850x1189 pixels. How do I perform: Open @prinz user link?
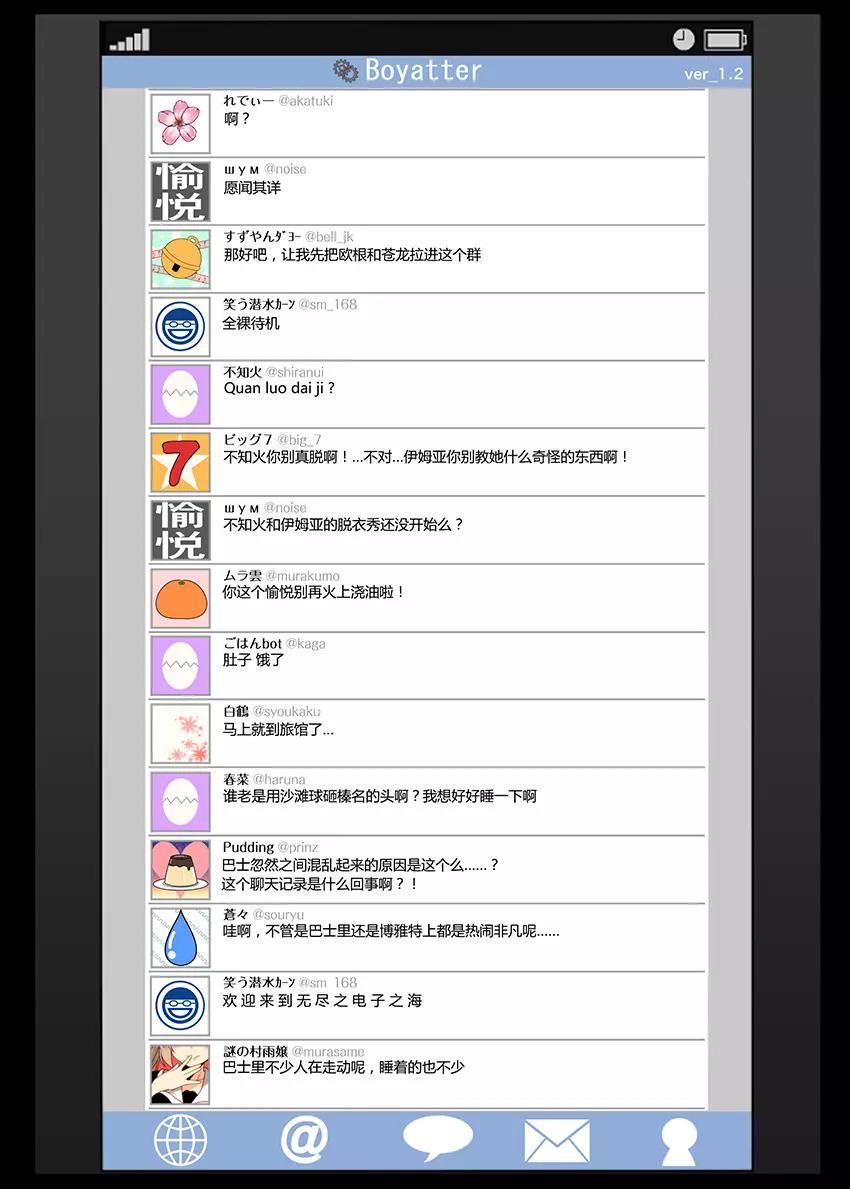pyautogui.click(x=300, y=847)
